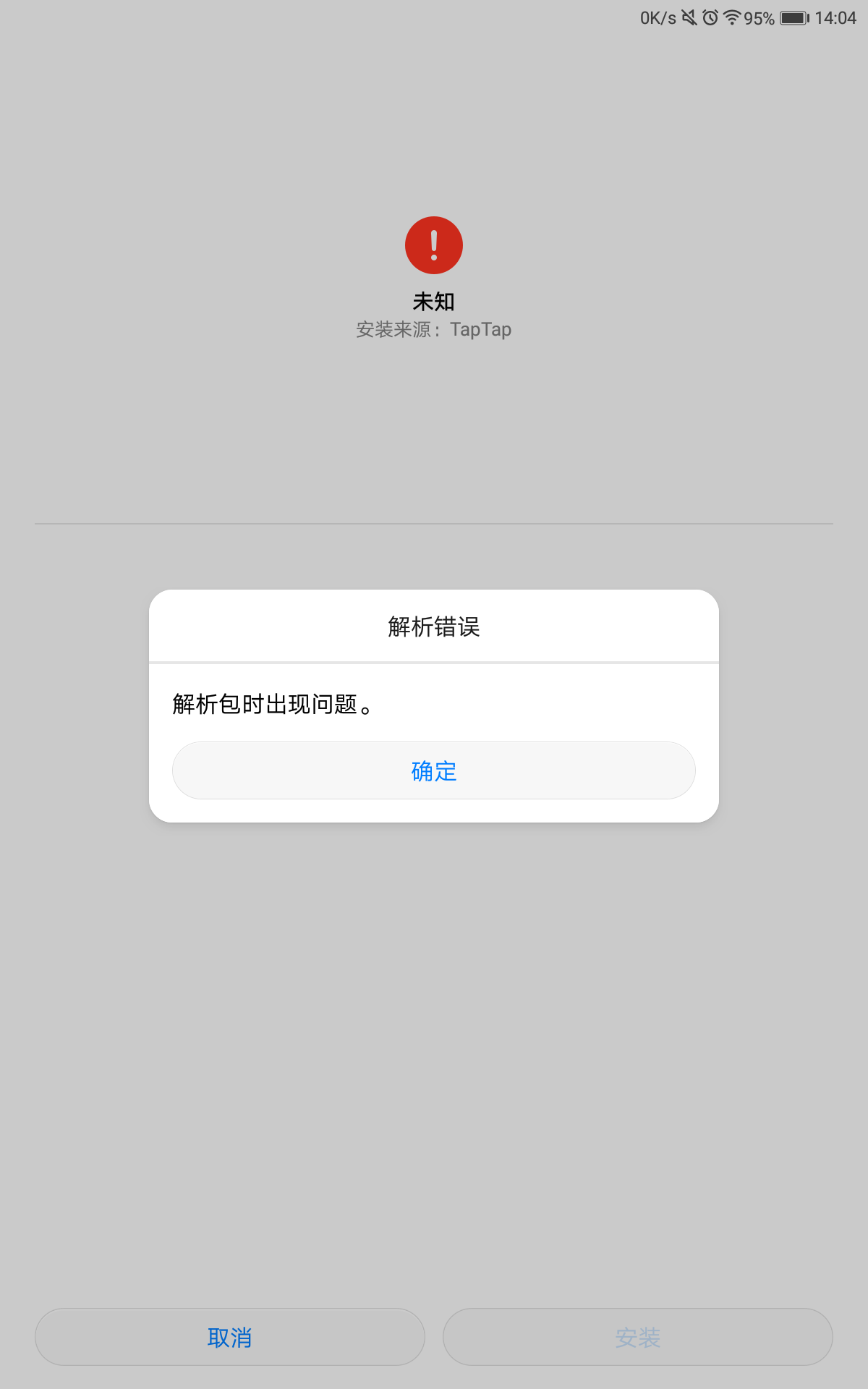This screenshot has width=868, height=1389.
Task: Click the divider line above the dialog
Action: [x=433, y=523]
